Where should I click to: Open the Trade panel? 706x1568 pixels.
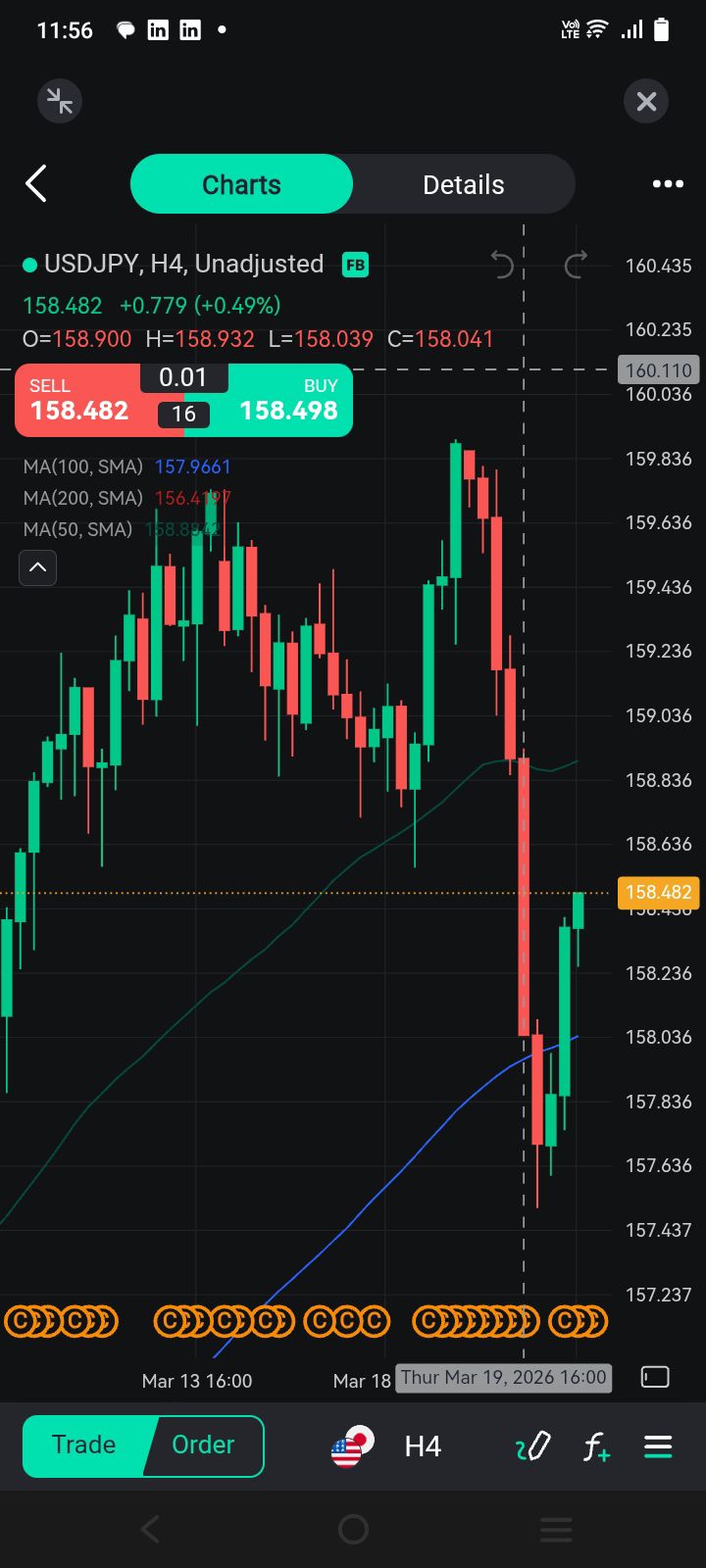coord(84,1445)
